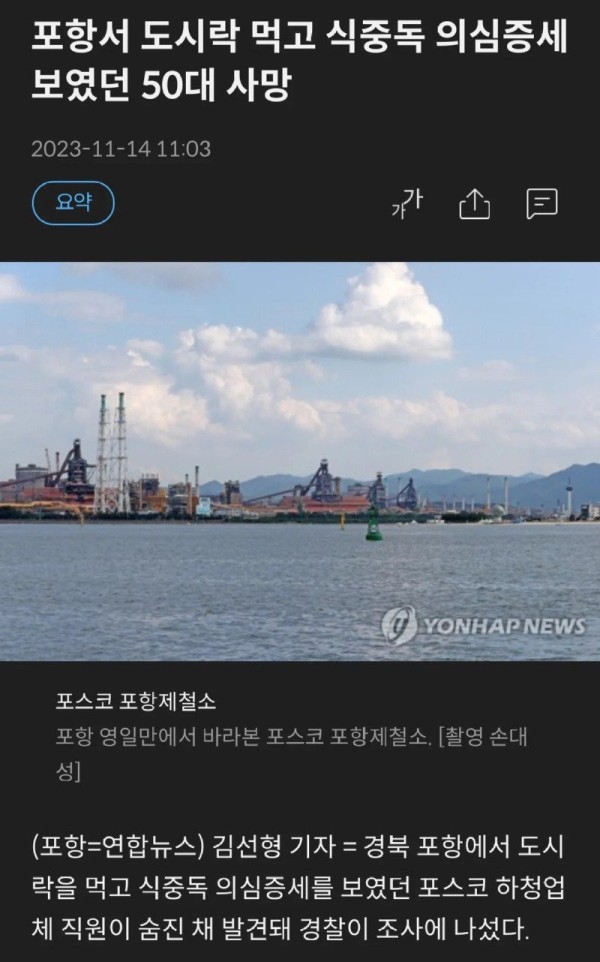This screenshot has width=600, height=962.
Task: Share this news article
Action: coord(474,204)
